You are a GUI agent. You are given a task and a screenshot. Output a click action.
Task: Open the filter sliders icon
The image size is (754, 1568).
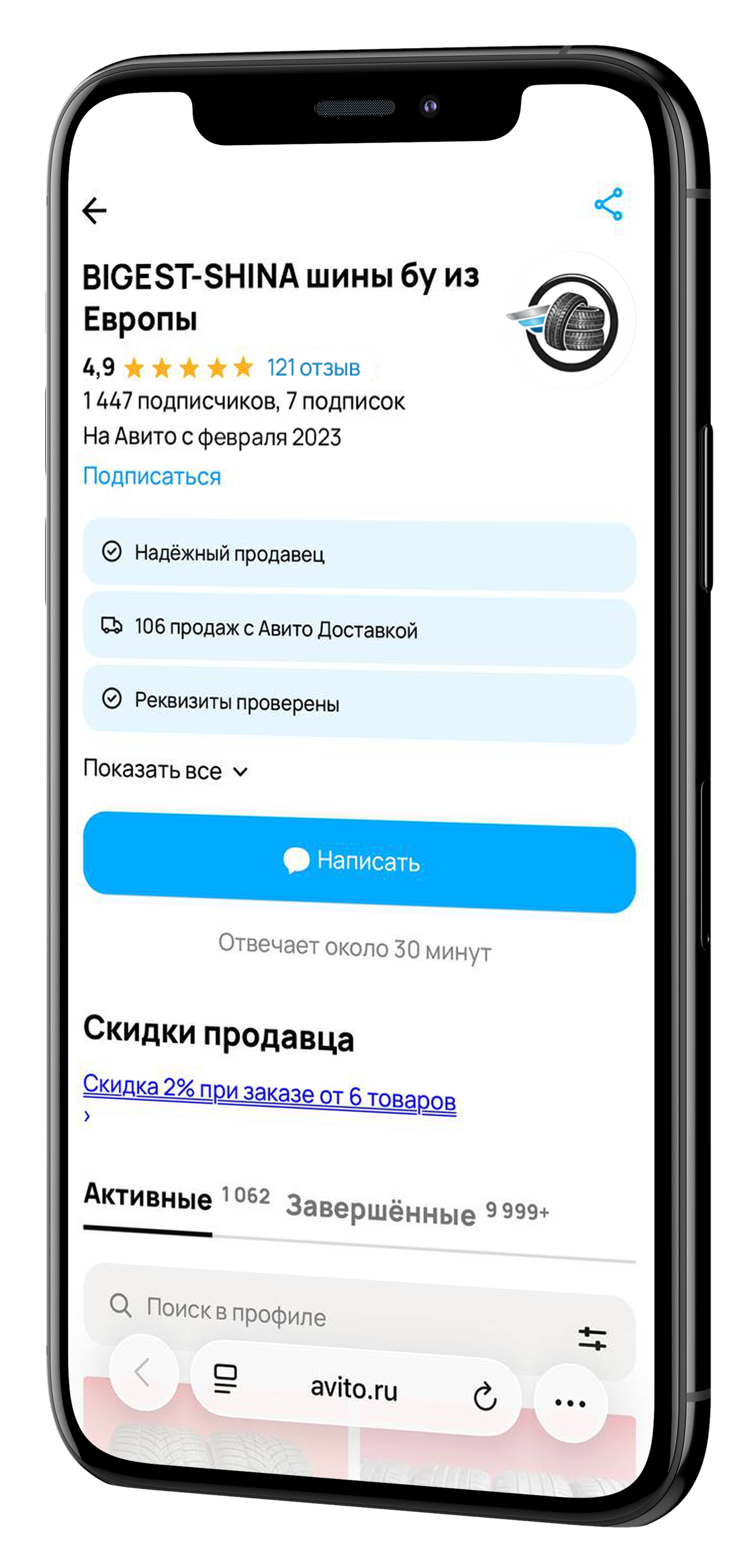(x=592, y=1338)
